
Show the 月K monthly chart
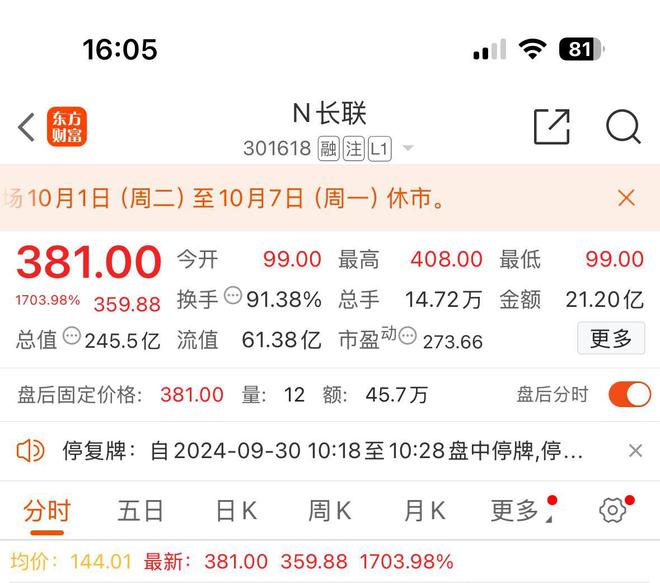(x=424, y=511)
